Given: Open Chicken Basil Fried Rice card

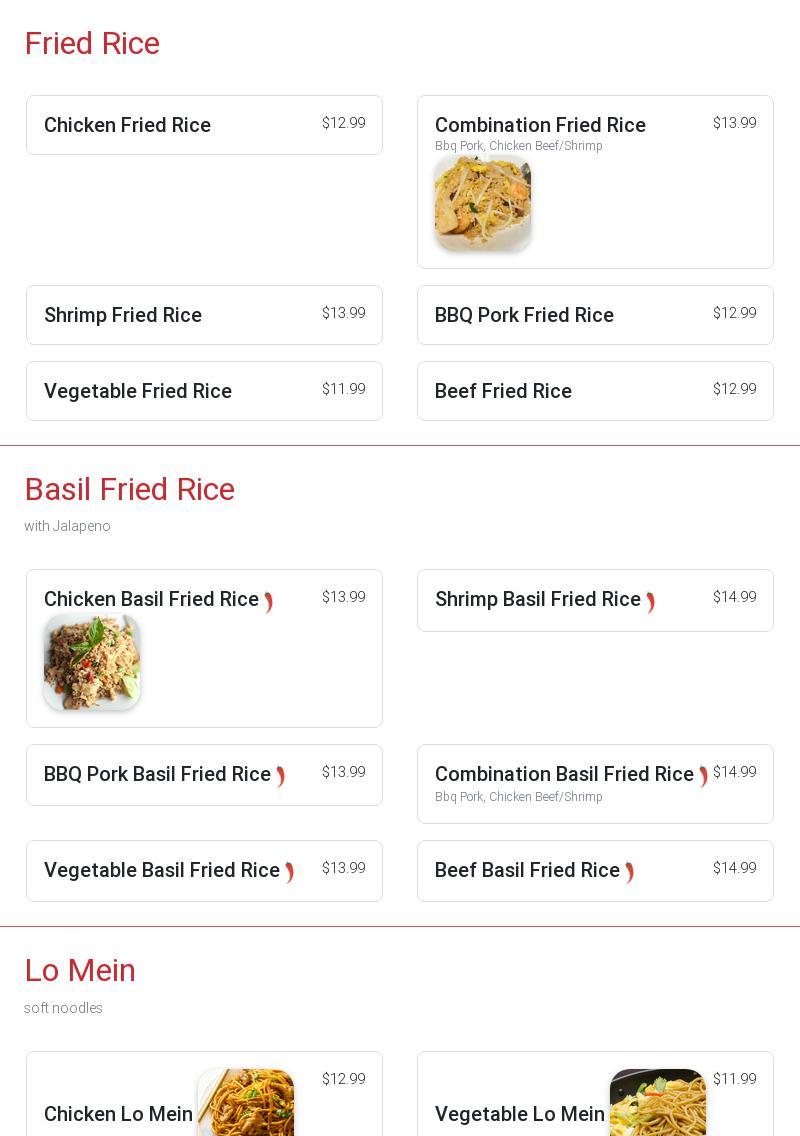Looking at the screenshot, I should tap(204, 648).
